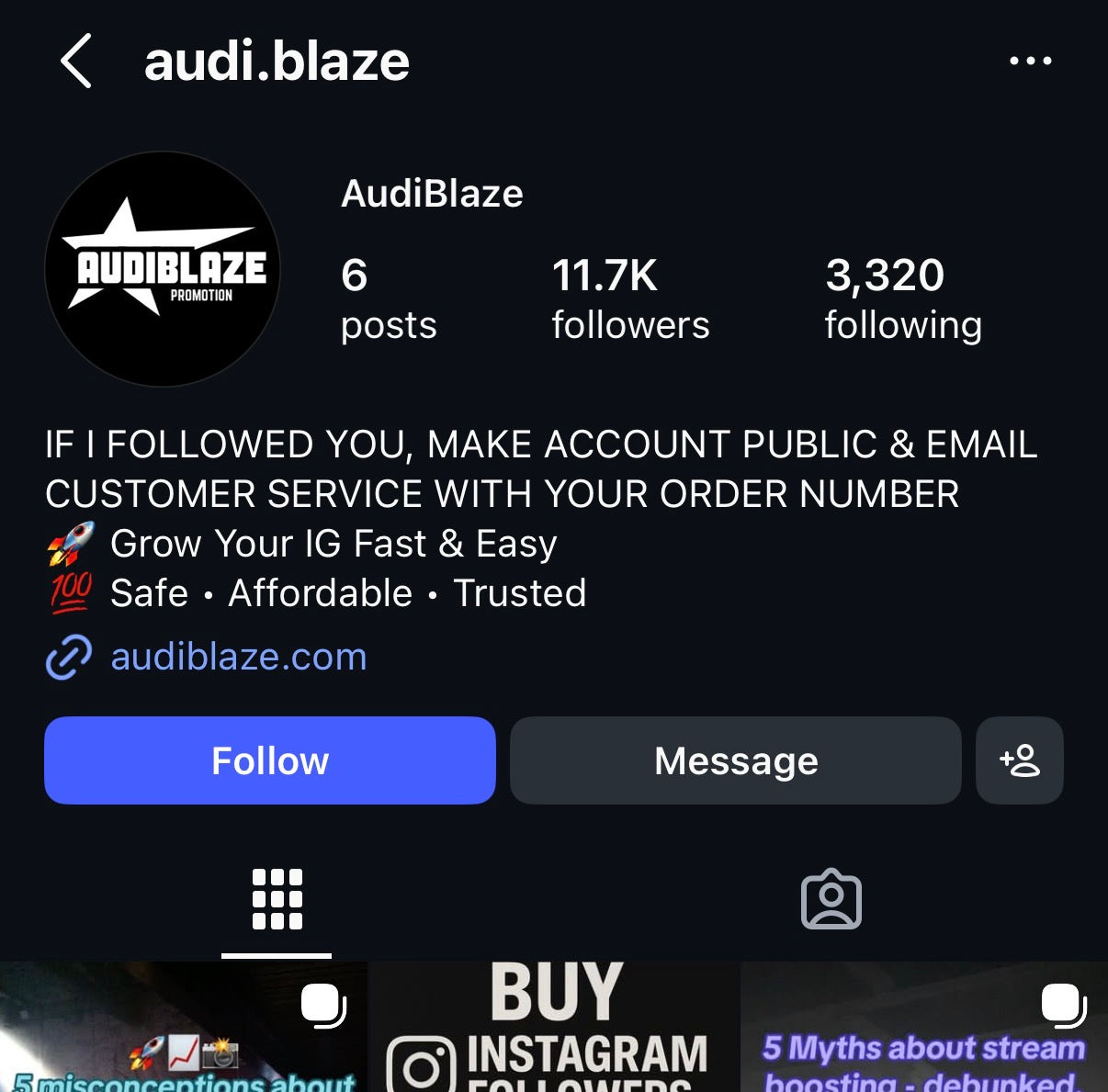Screen dimensions: 1108x1092
Task: Switch to the posts grid tab
Action: click(x=277, y=900)
